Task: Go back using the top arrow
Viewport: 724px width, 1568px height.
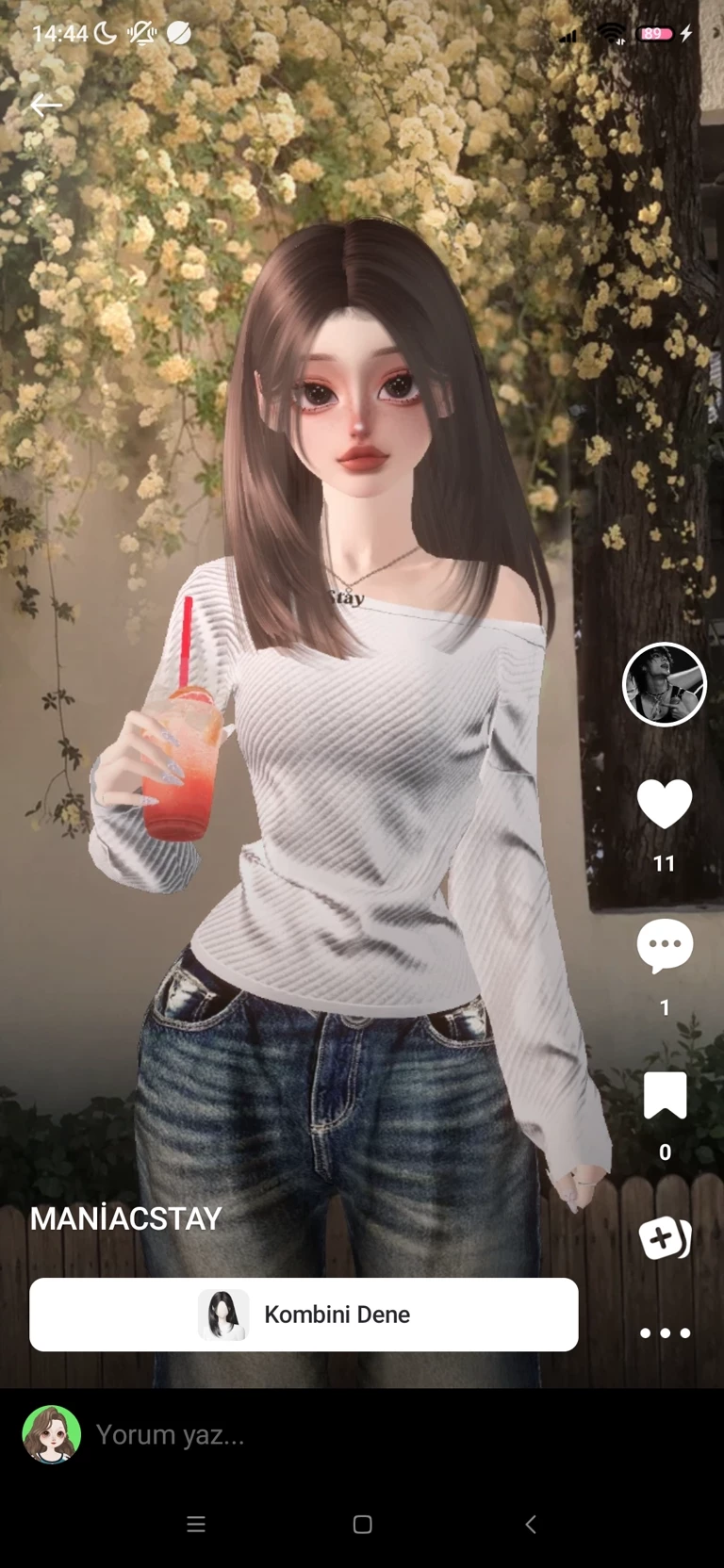Action: pos(45,106)
